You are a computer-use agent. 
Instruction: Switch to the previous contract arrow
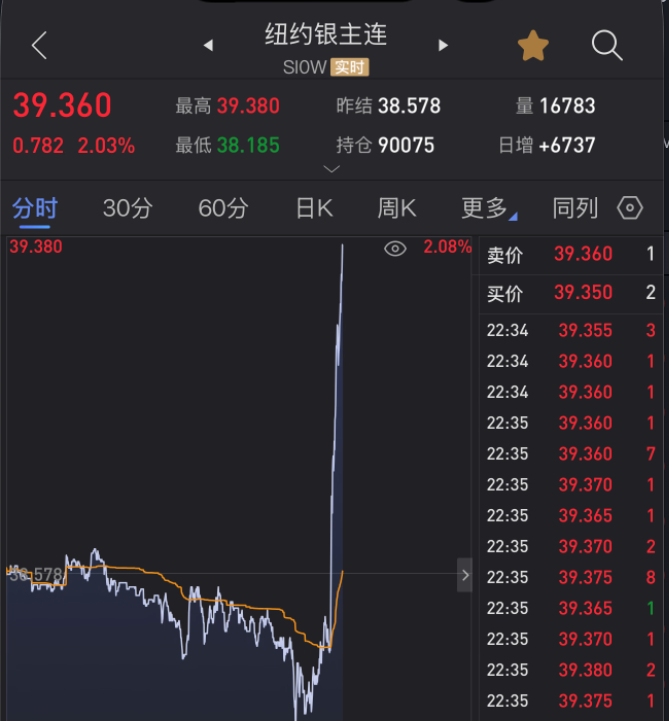(208, 45)
